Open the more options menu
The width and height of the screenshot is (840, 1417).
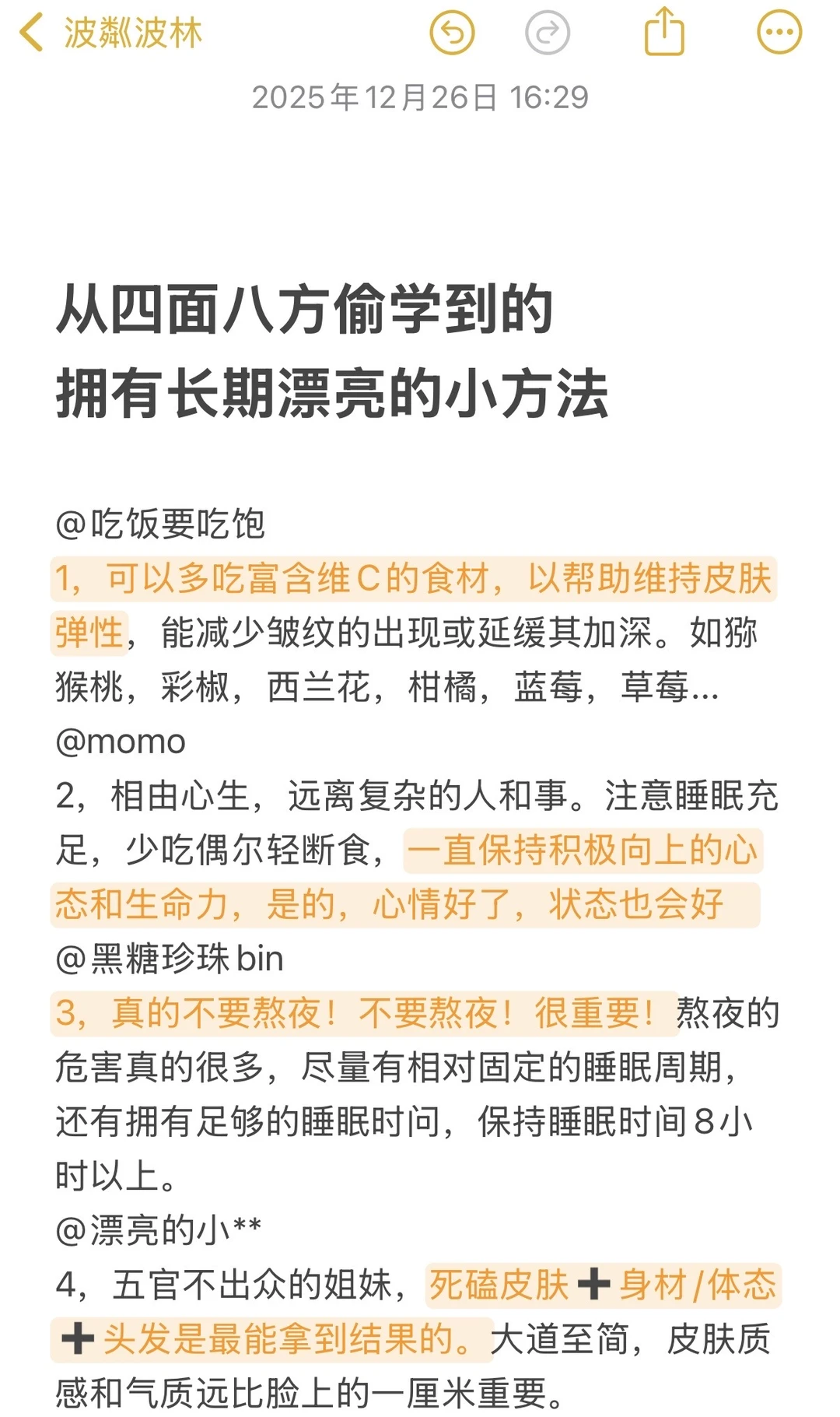[x=779, y=33]
